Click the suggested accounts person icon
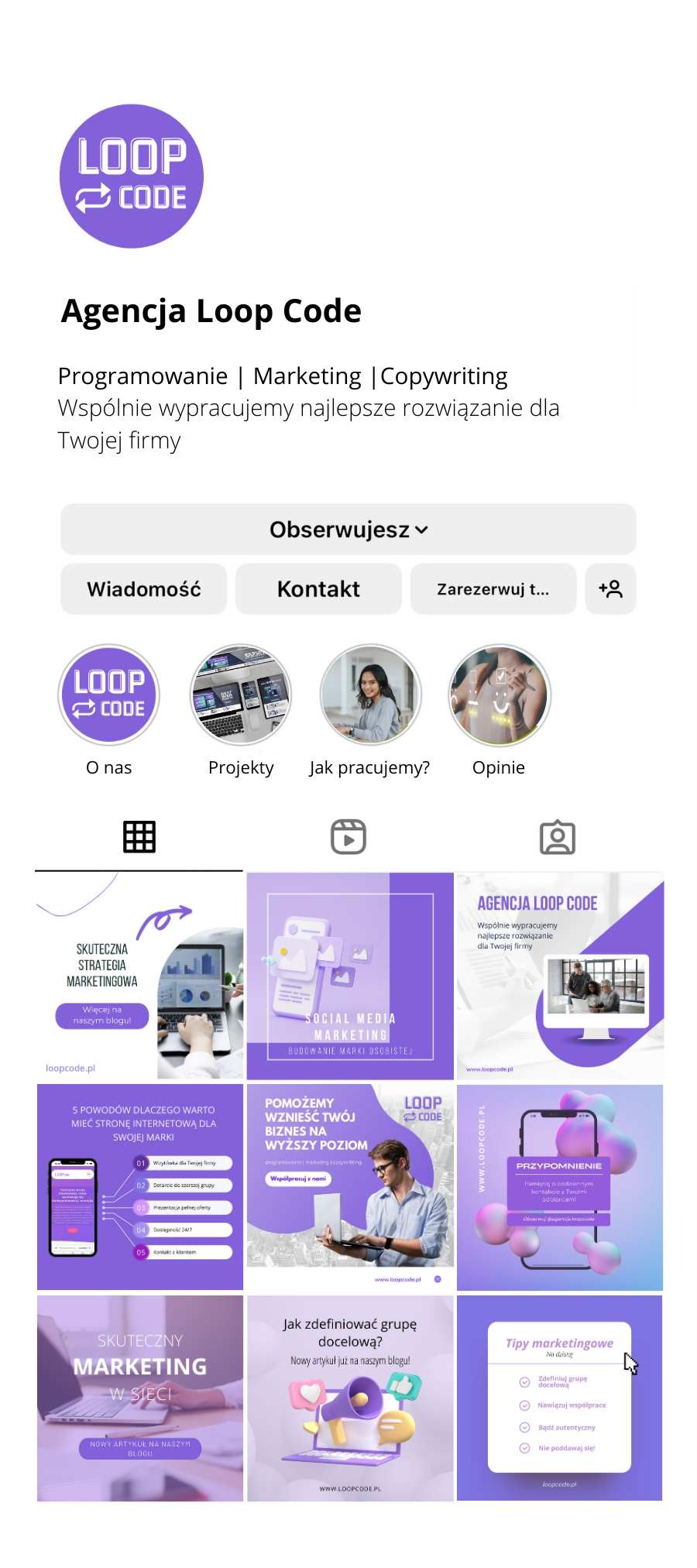 (x=611, y=588)
